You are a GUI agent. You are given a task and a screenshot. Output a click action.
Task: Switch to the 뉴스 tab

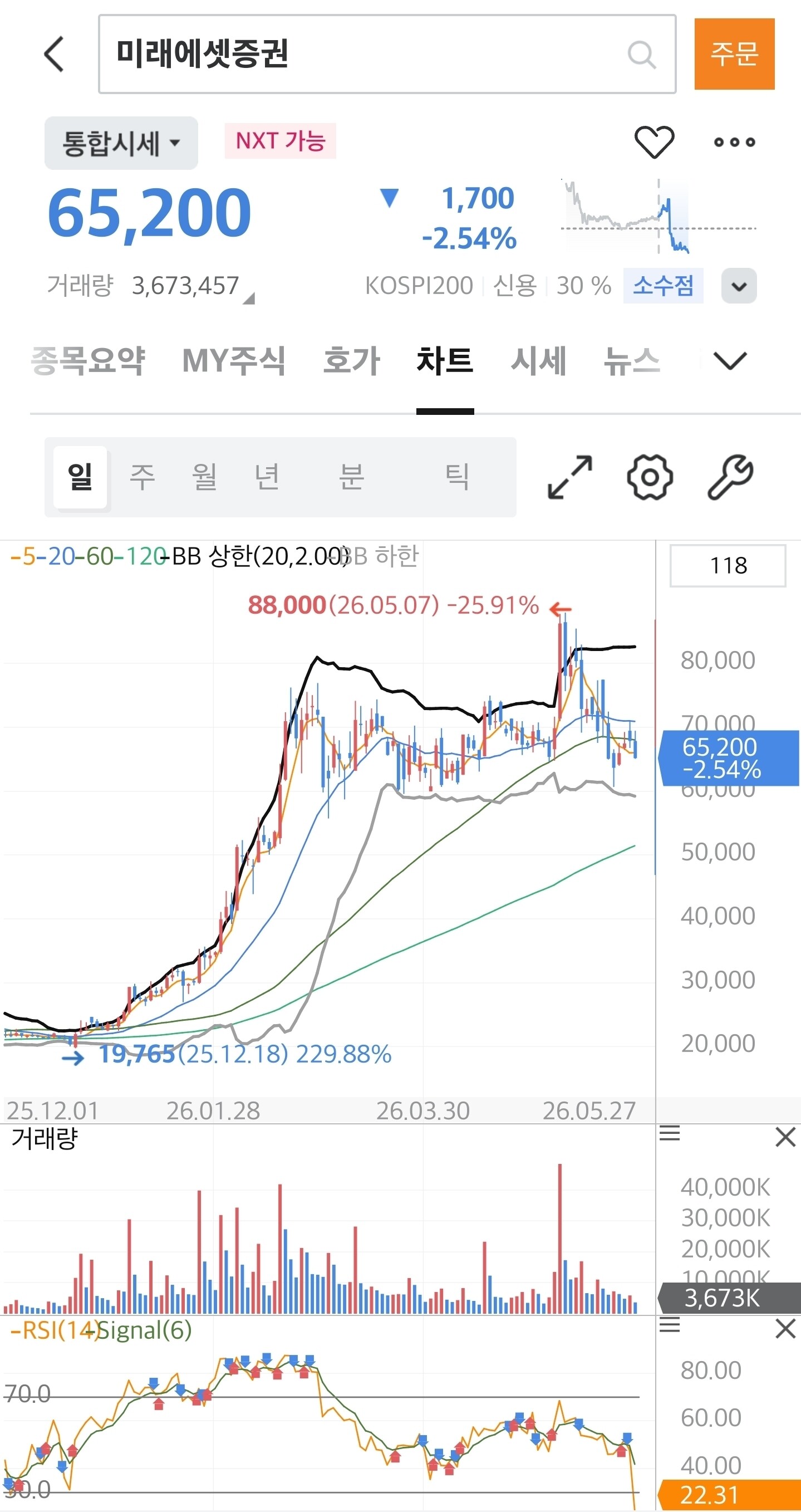tap(632, 360)
